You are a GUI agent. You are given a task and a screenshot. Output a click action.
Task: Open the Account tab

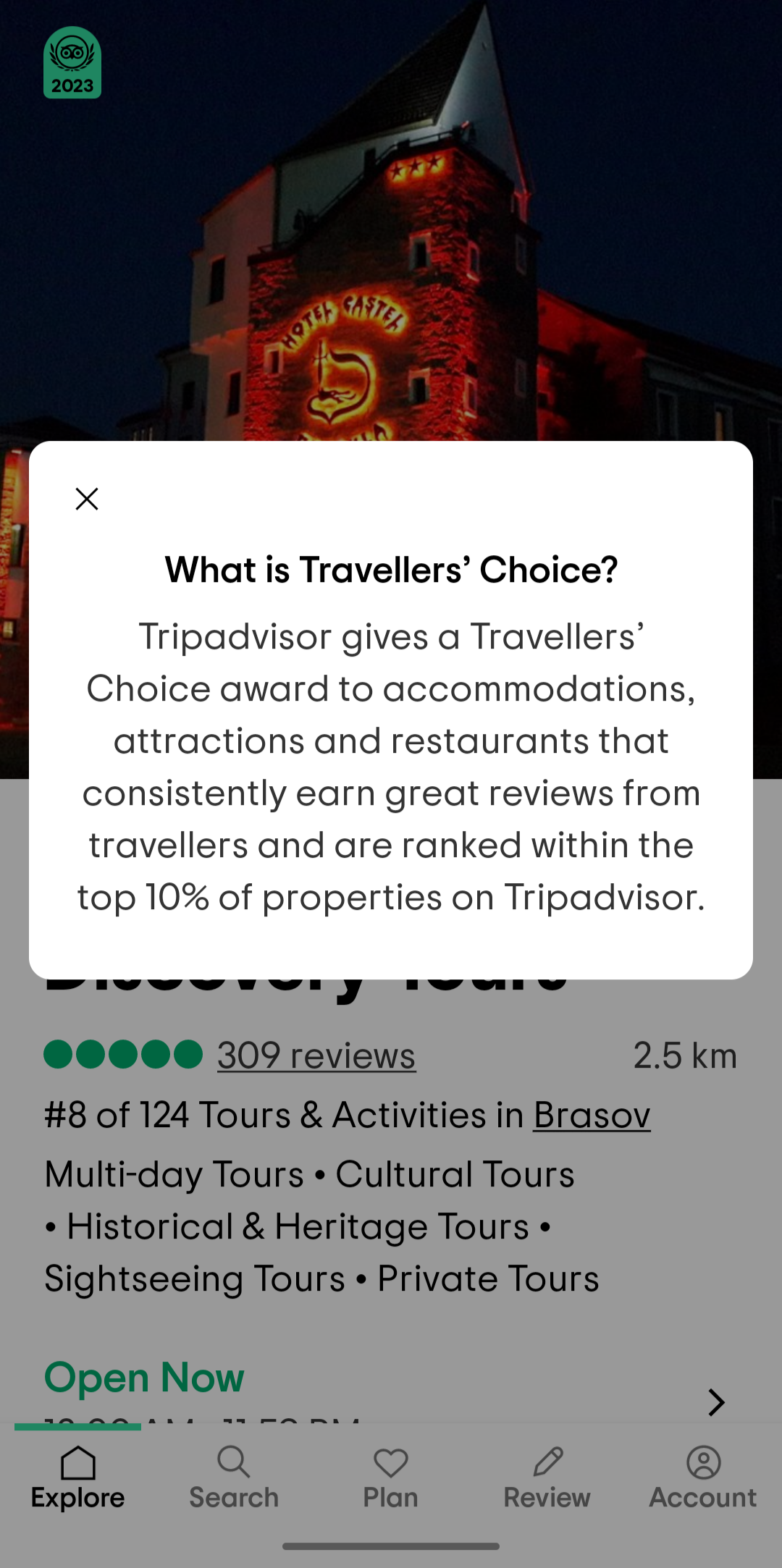click(x=702, y=1477)
